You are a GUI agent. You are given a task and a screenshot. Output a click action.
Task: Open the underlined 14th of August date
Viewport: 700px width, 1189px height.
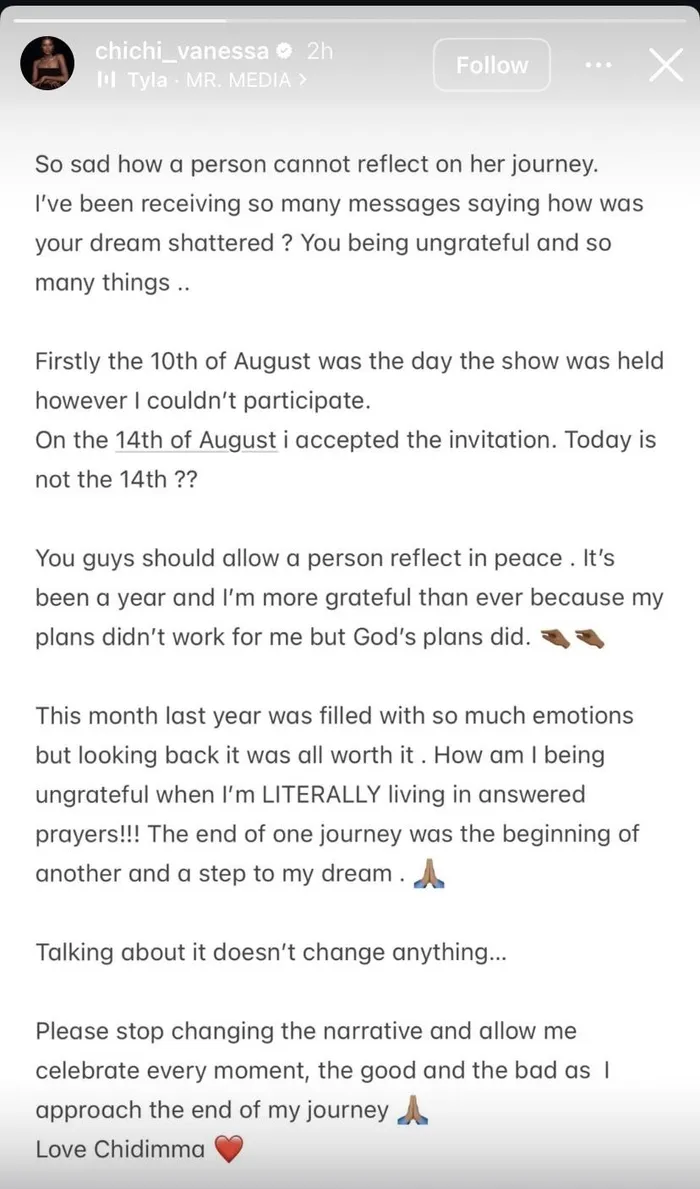(196, 440)
